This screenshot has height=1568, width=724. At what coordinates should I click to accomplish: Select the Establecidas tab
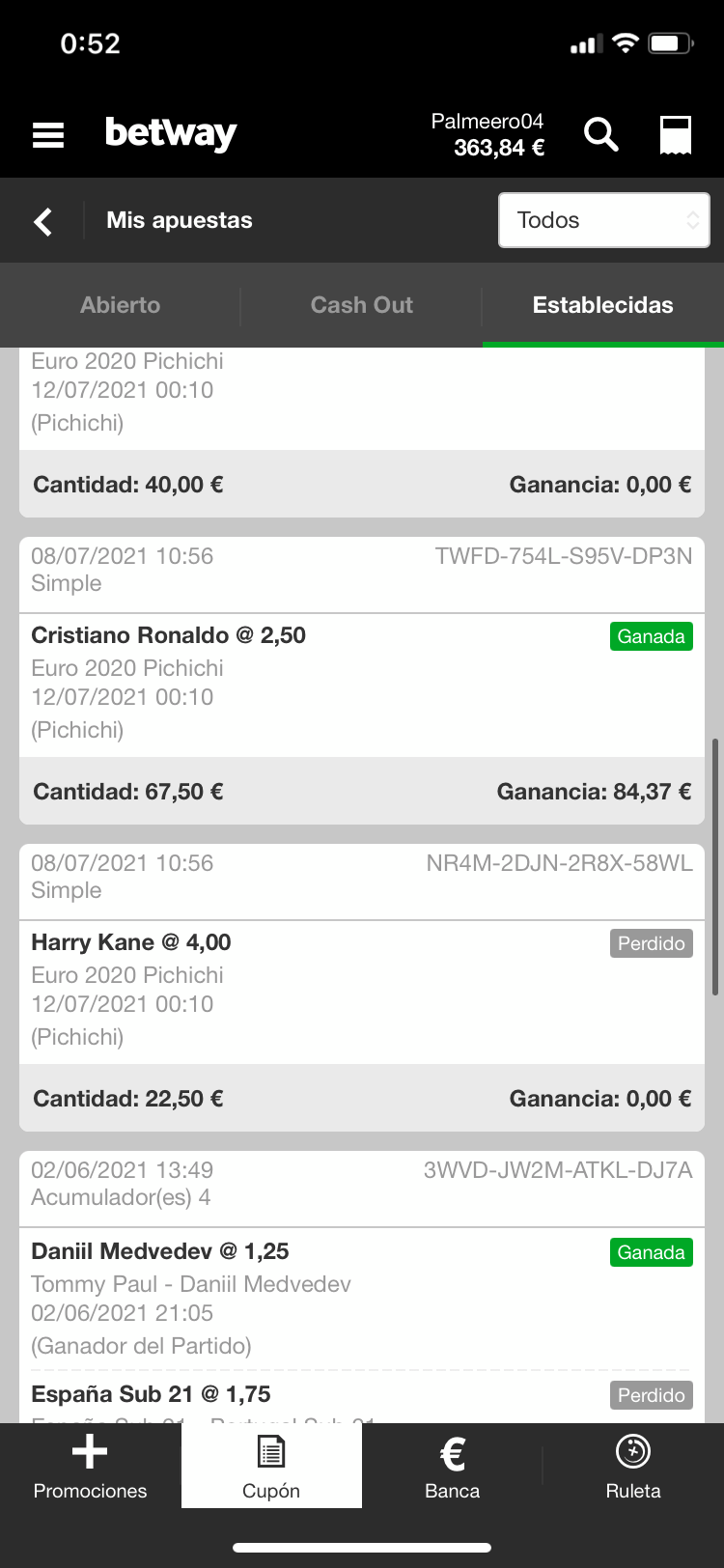603,305
